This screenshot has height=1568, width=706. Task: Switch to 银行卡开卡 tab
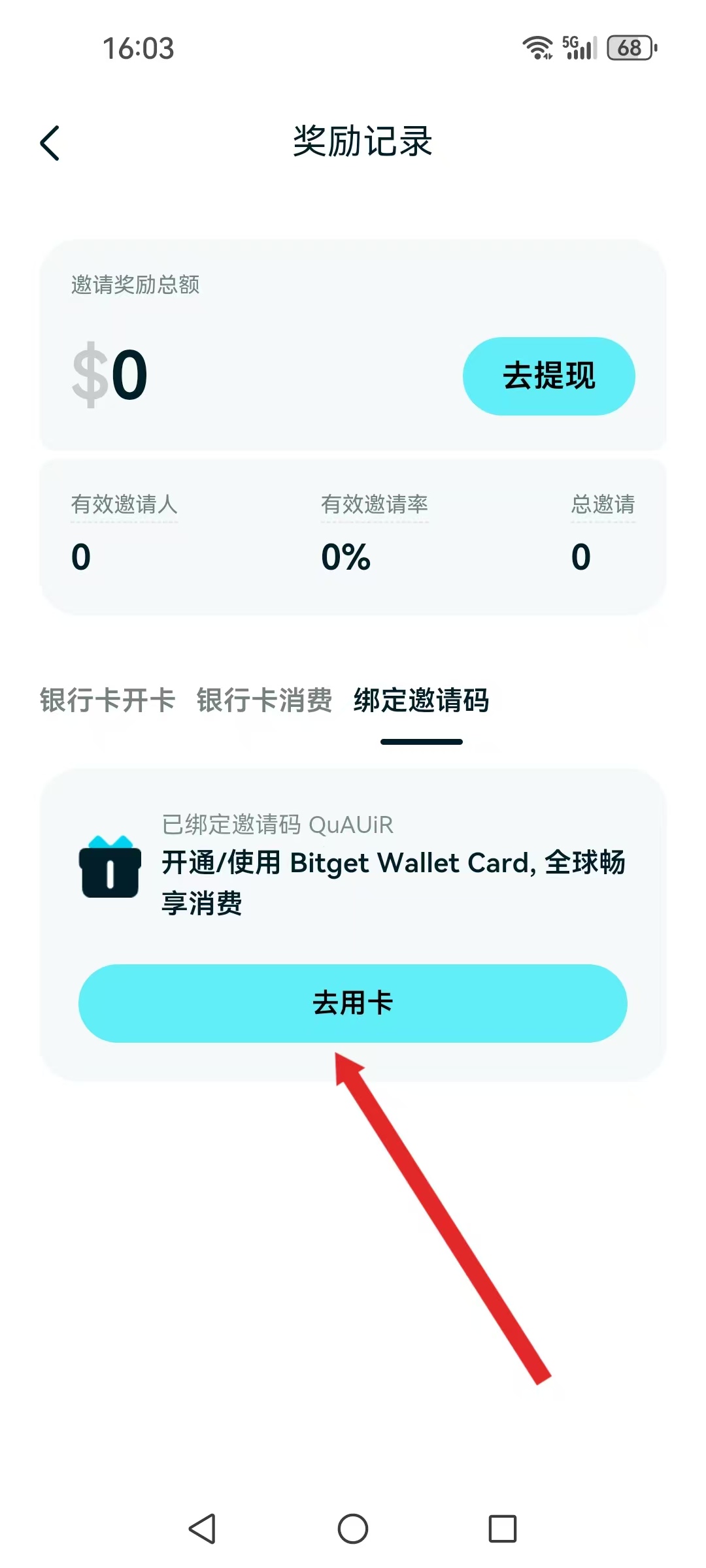tap(108, 700)
